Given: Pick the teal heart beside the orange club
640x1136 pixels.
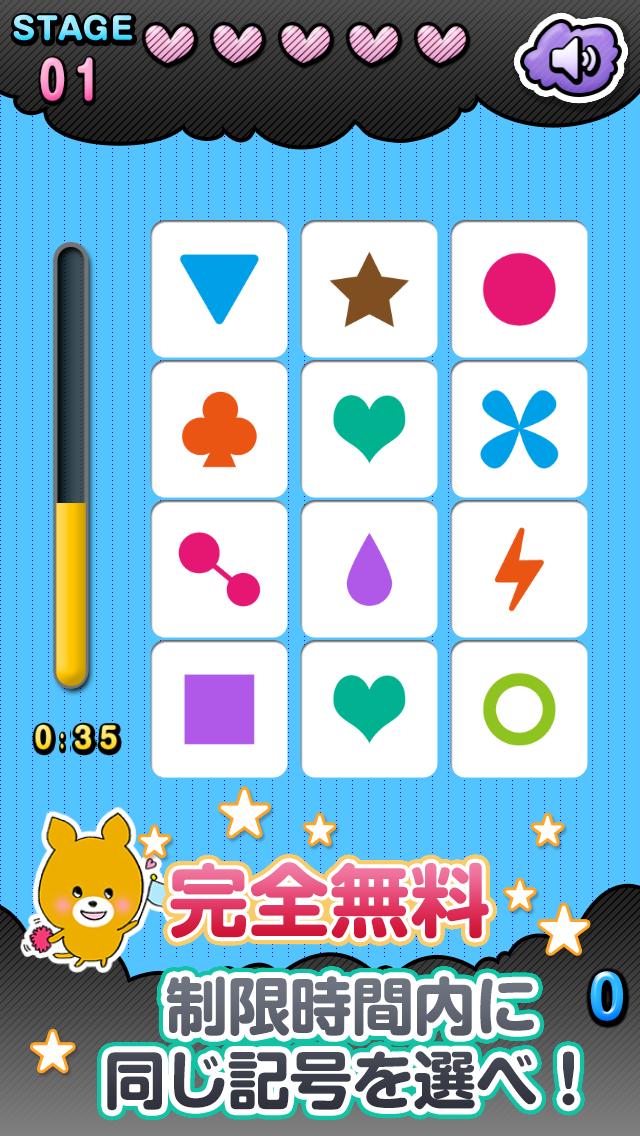Looking at the screenshot, I should coord(369,430).
